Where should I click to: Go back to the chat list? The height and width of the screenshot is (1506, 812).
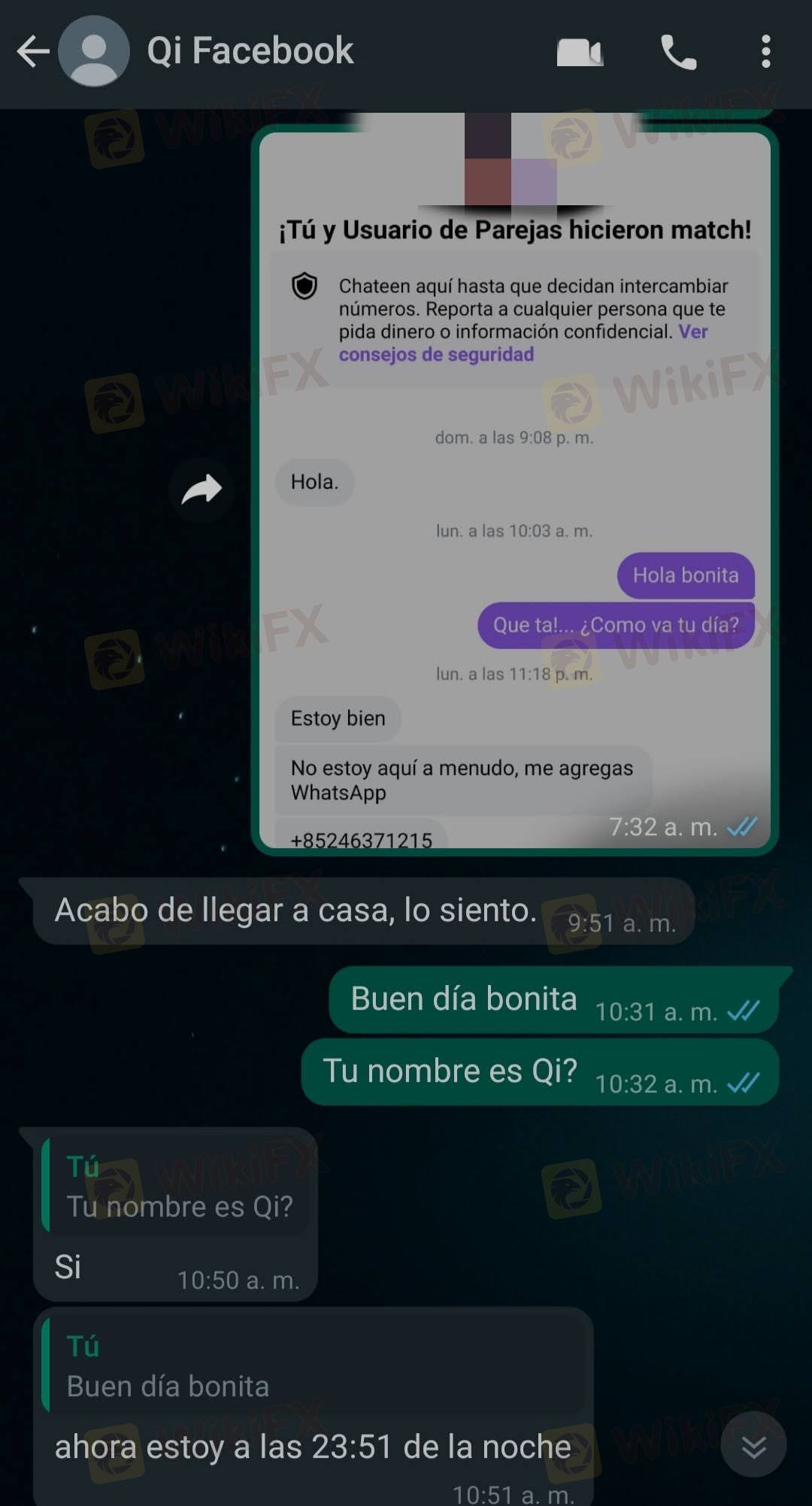point(32,52)
